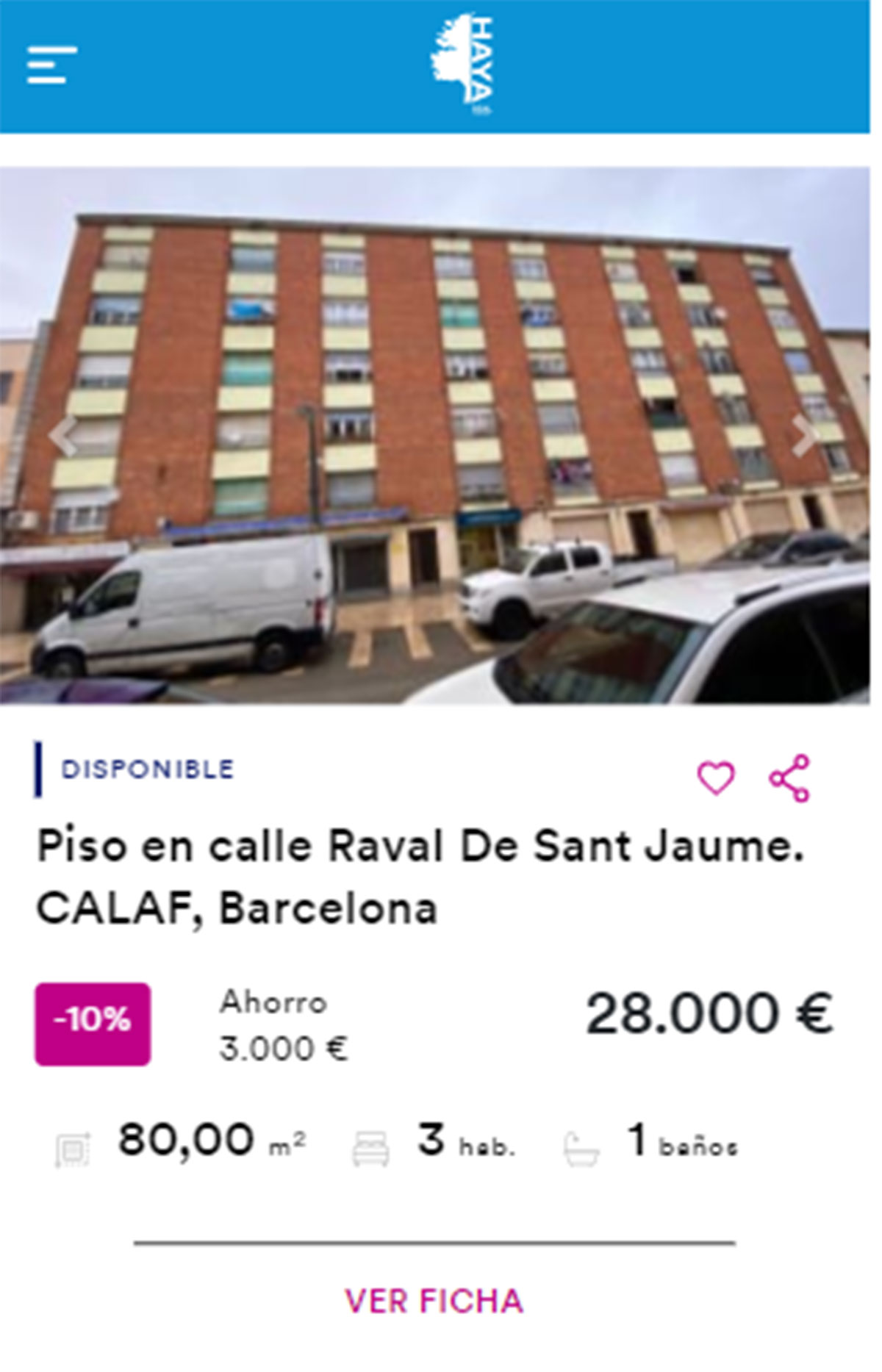
Task: Click the -10% discount badge
Action: point(93,1020)
